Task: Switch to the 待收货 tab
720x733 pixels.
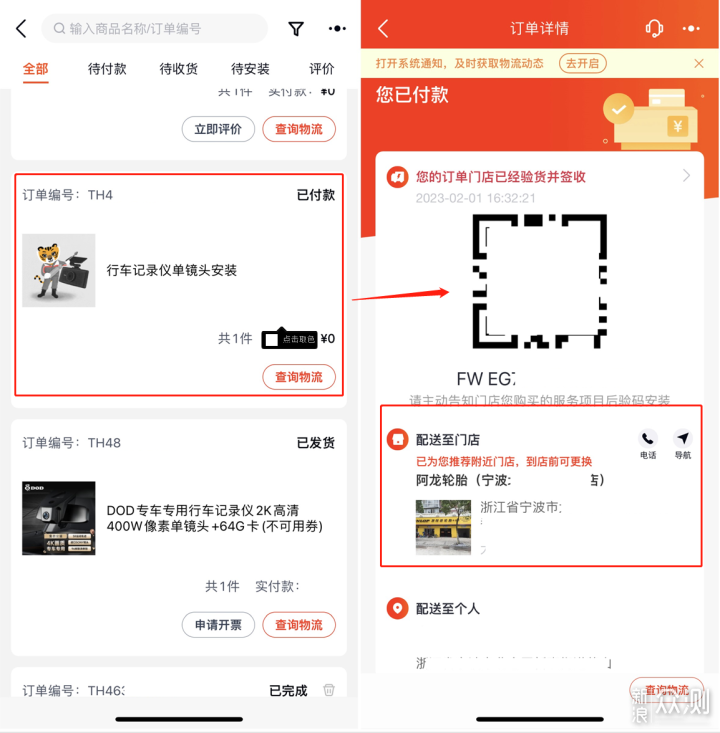Action: [179, 69]
